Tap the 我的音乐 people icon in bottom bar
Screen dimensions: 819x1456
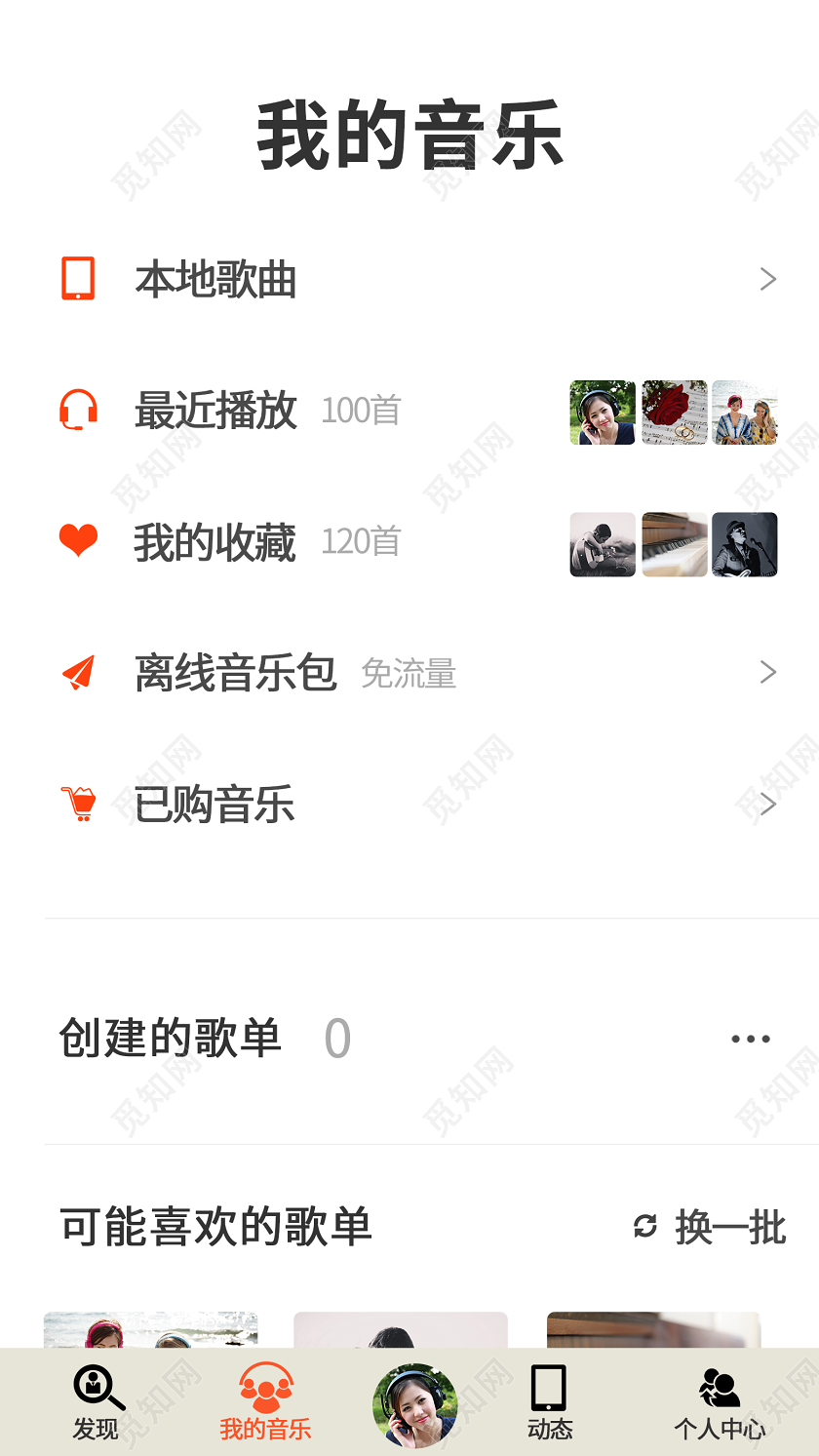tap(263, 1383)
